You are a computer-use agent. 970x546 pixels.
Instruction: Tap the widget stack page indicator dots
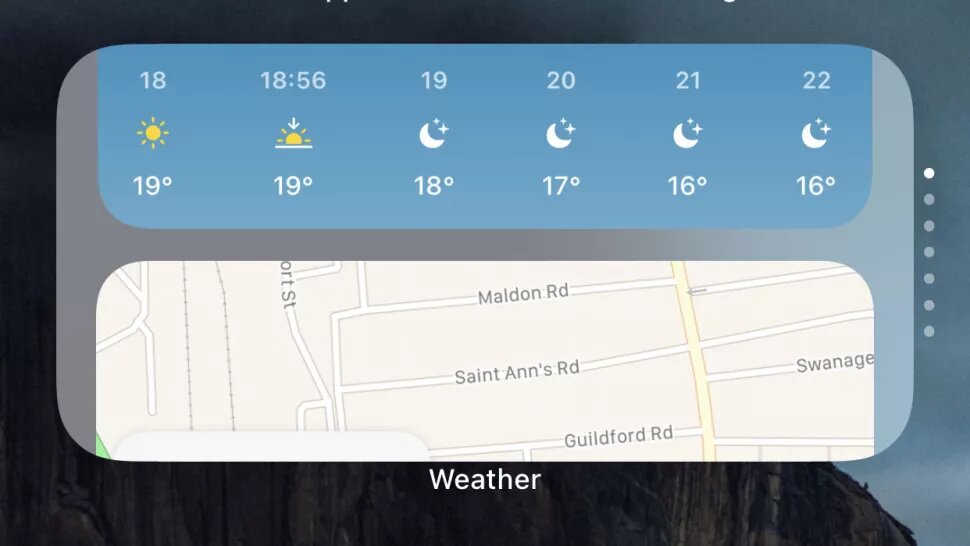pyautogui.click(x=929, y=251)
